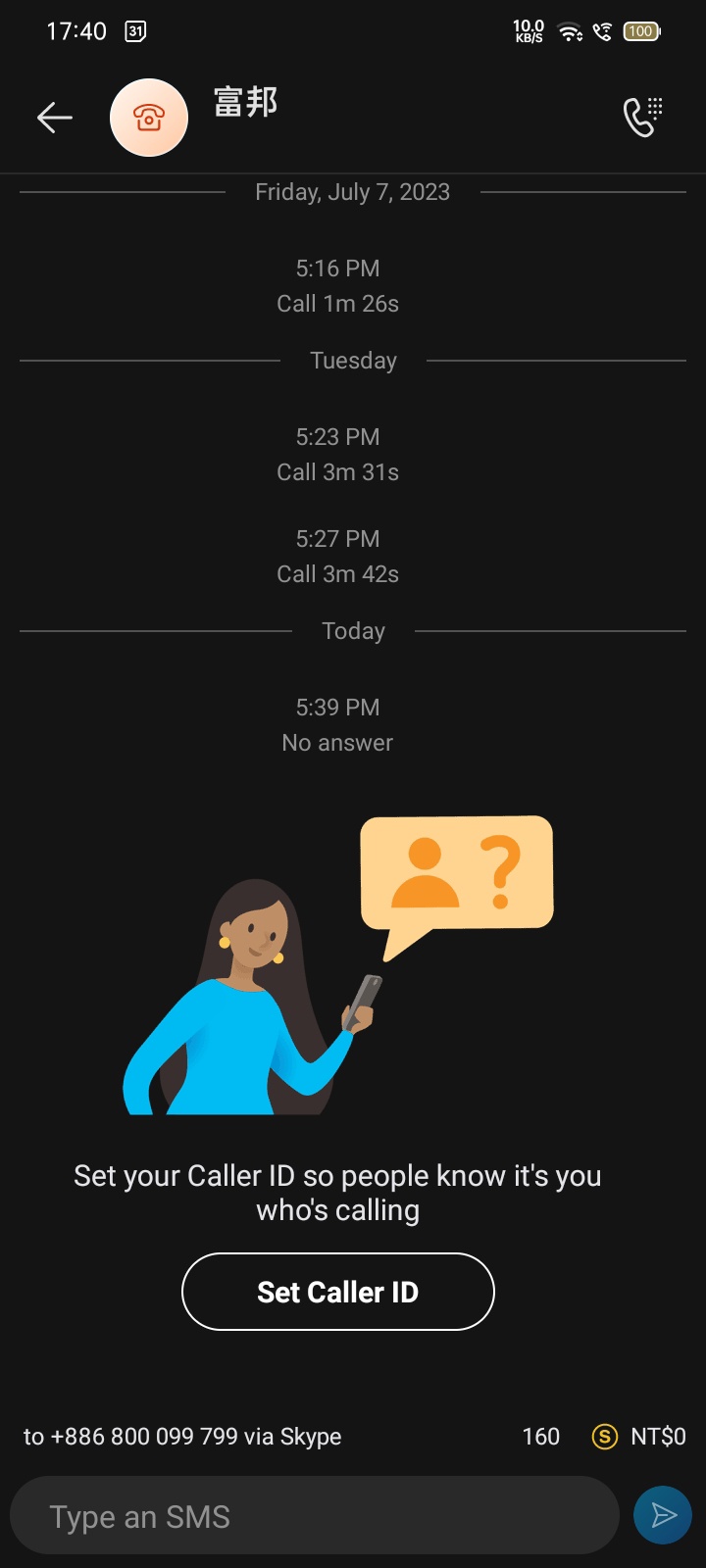Send the SMS with the arrow button
The height and width of the screenshot is (1568, 706).
coord(663,1515)
